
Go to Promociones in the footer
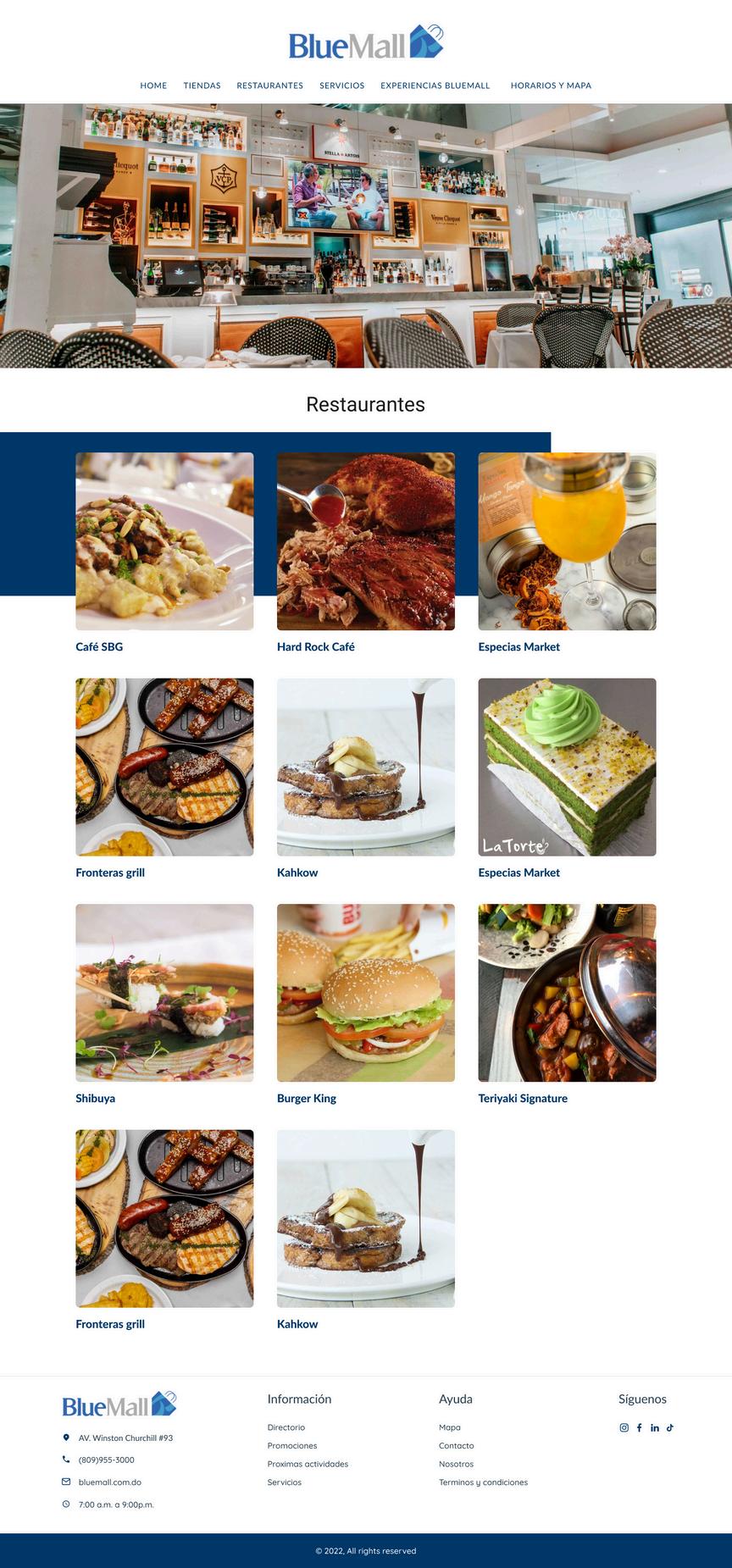(292, 1446)
